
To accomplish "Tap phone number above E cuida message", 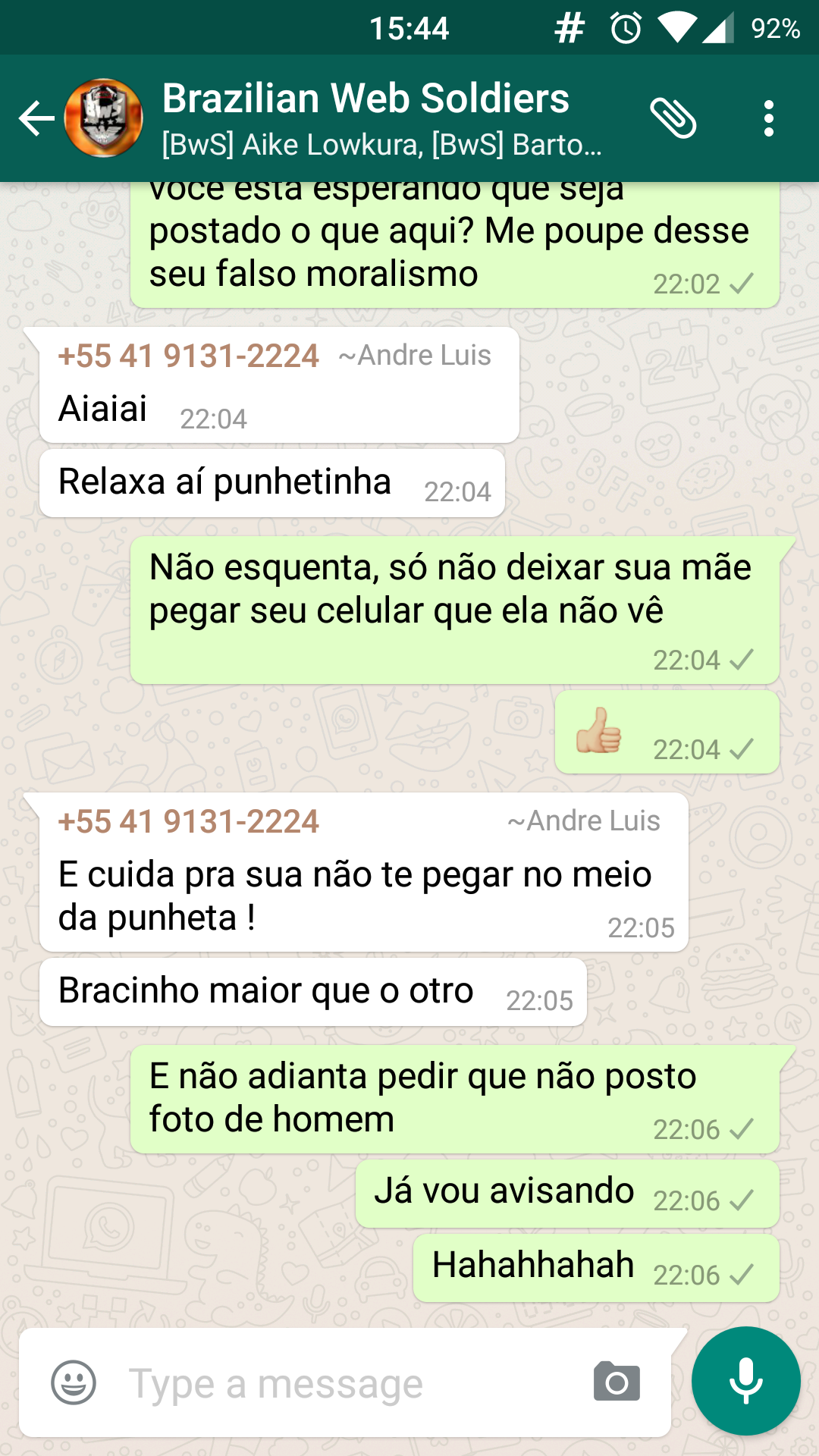I will 189,822.
